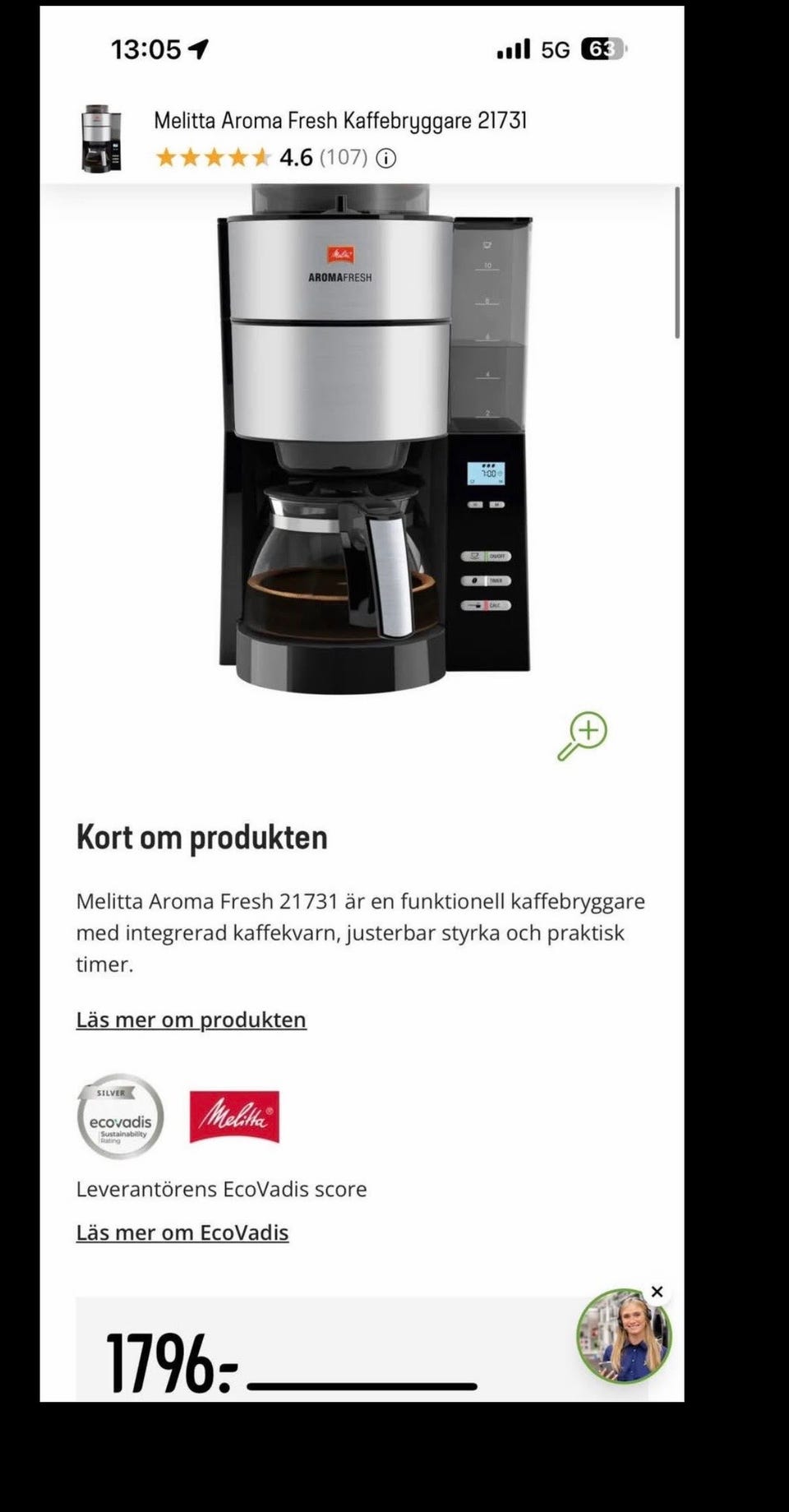Open the product info tooltip icon

pyautogui.click(x=385, y=157)
